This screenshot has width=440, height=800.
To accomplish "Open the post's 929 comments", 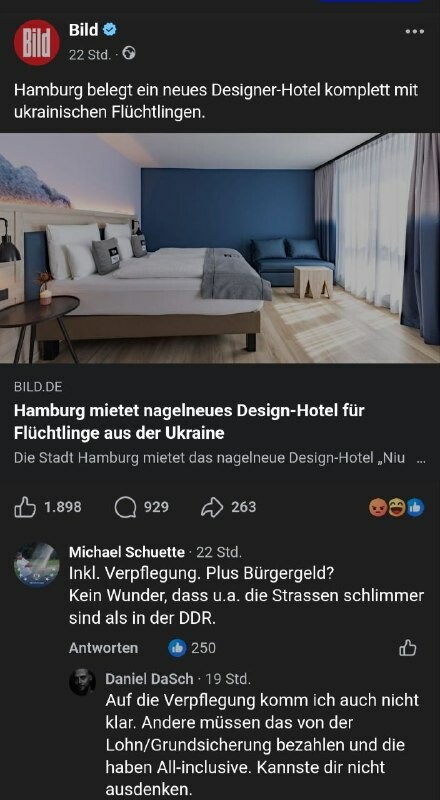I will click(x=142, y=507).
